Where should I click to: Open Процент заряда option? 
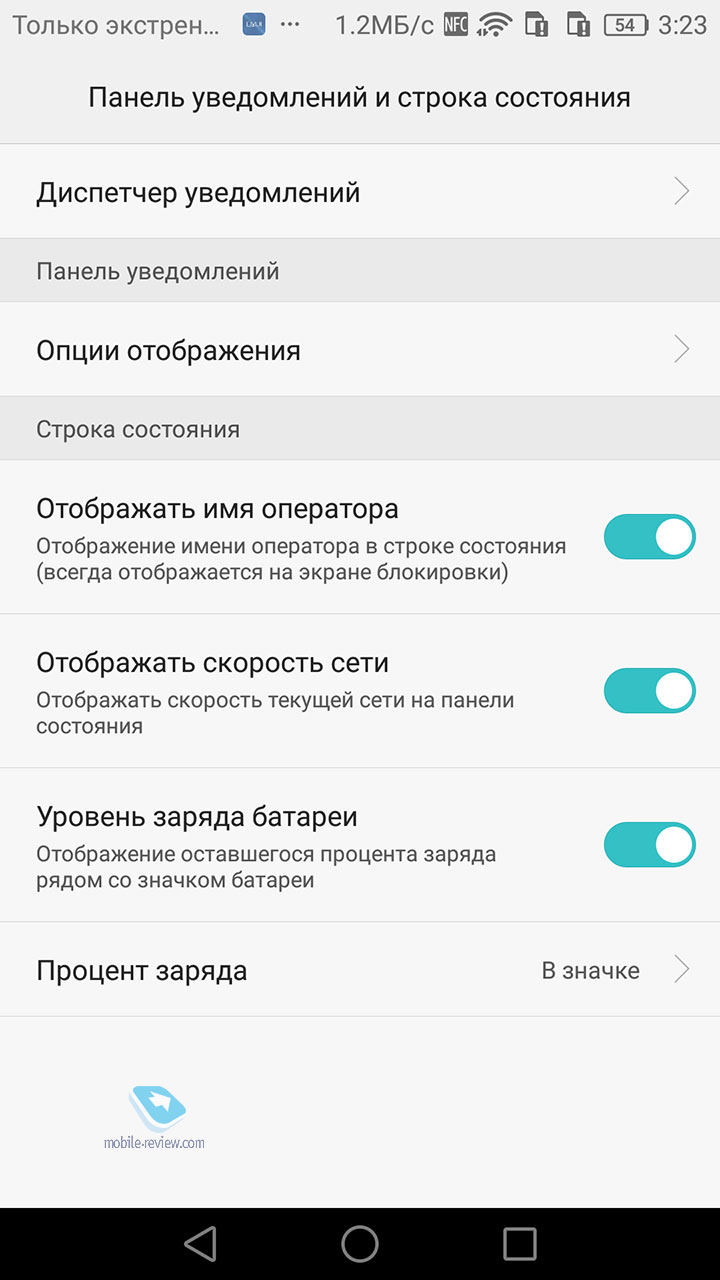coord(360,970)
